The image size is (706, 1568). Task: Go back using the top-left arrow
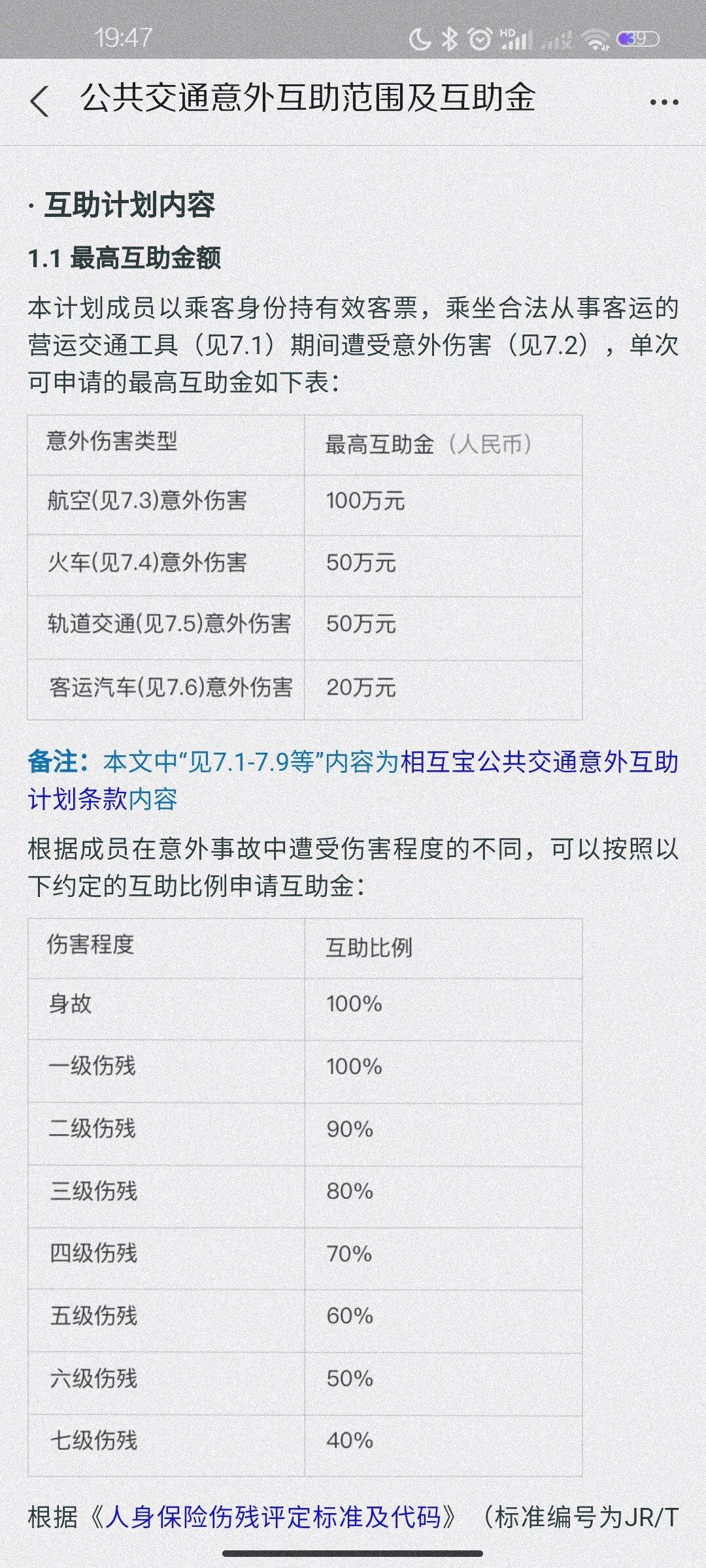pyautogui.click(x=40, y=101)
